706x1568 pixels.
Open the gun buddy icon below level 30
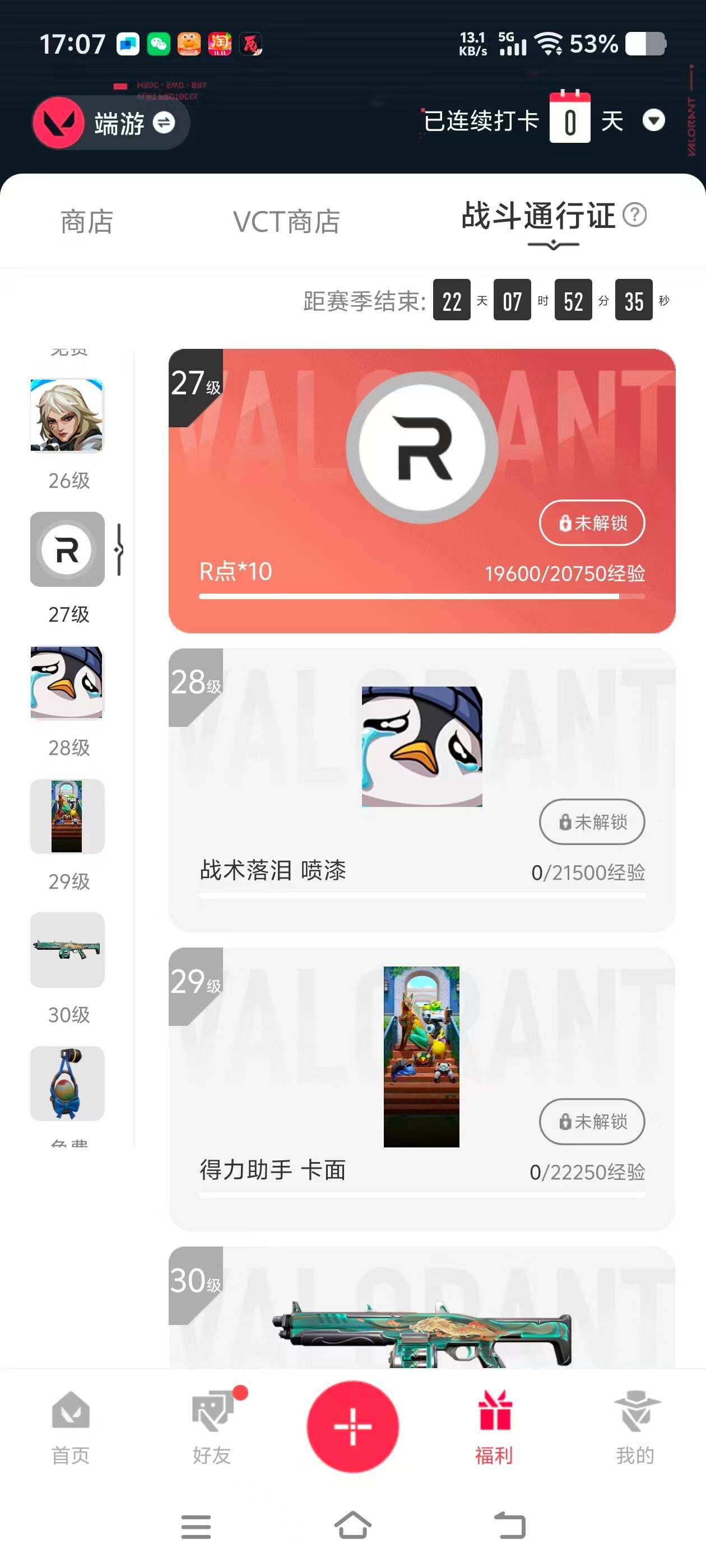coord(67,1084)
